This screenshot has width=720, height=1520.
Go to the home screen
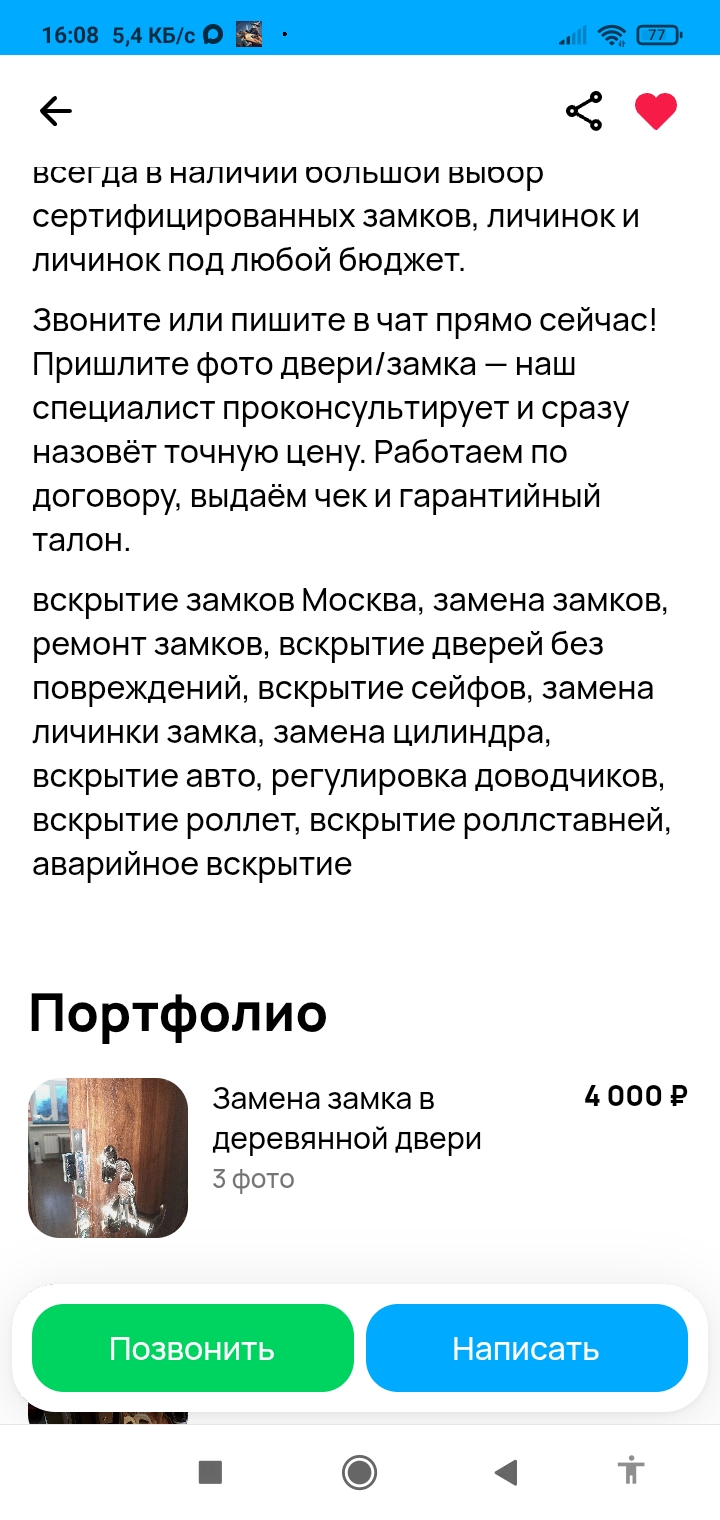point(359,1471)
